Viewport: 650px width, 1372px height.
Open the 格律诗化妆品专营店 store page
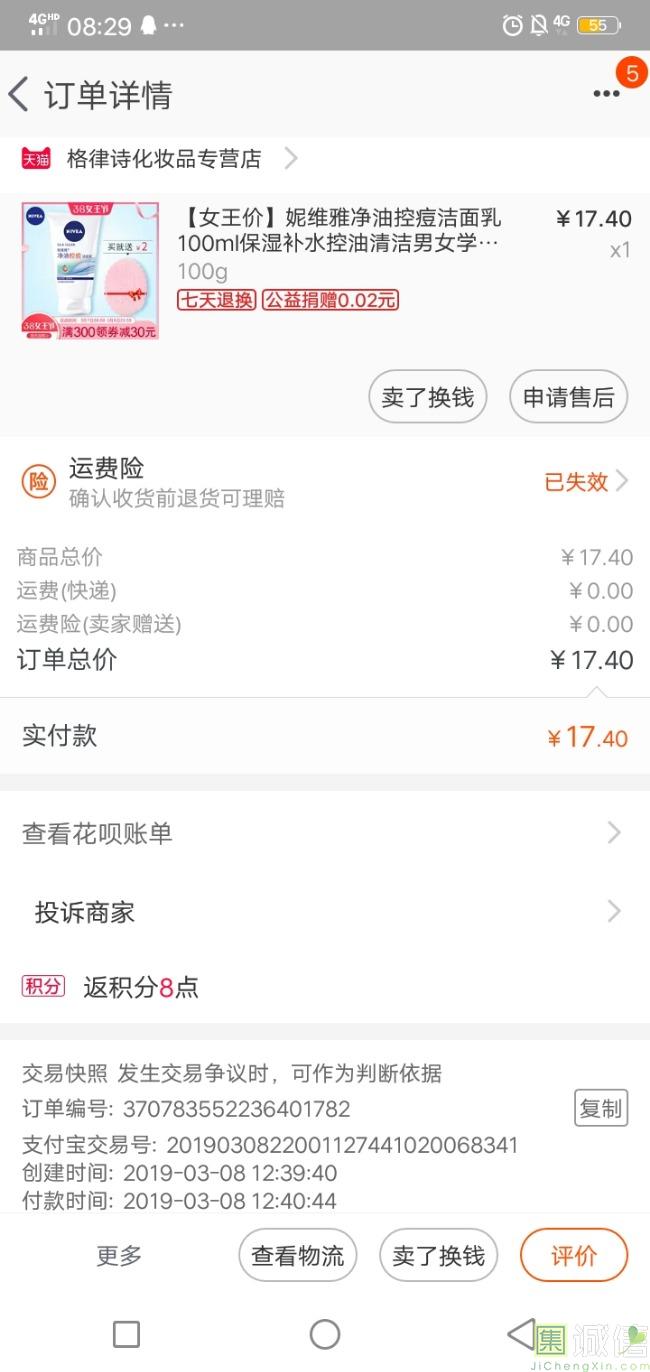click(x=160, y=158)
